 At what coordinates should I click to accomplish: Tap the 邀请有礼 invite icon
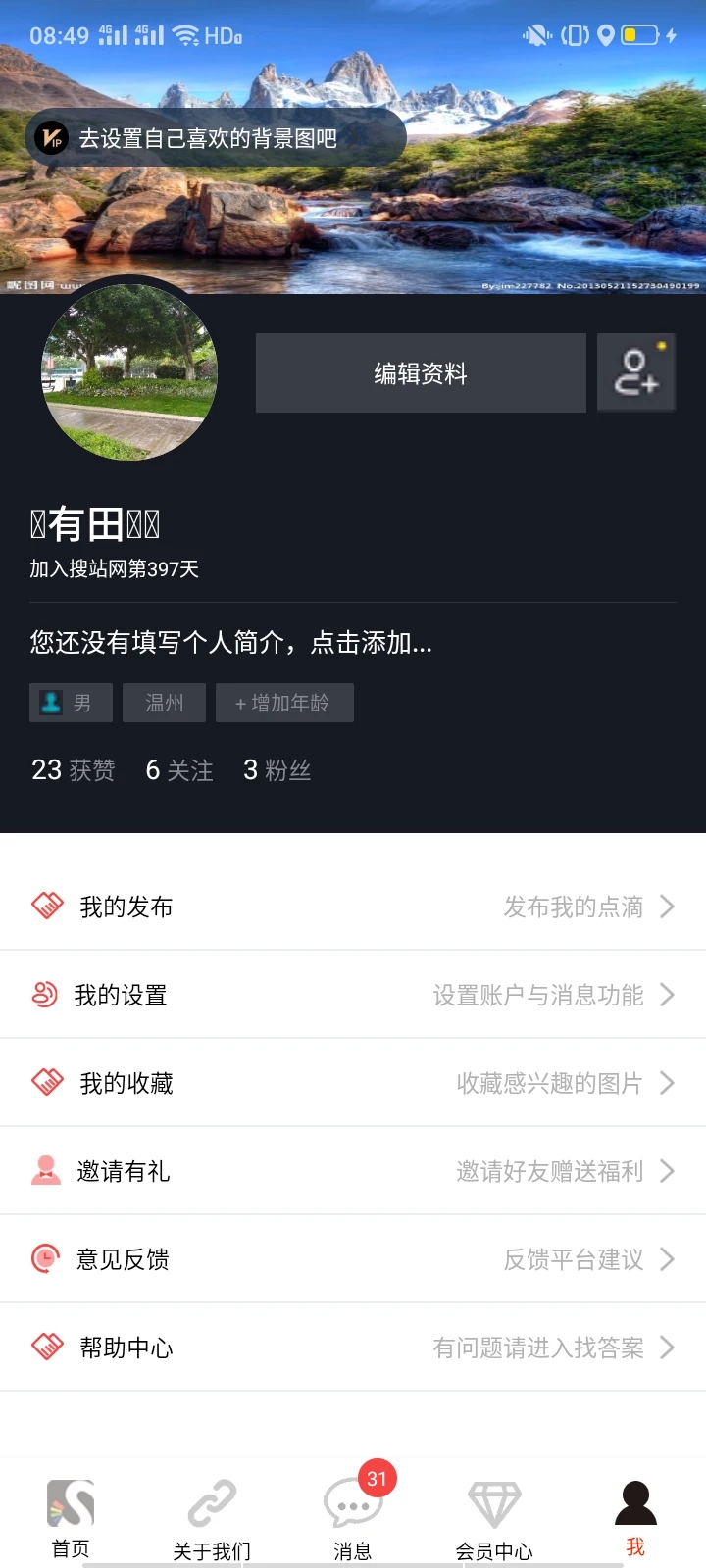tap(46, 1170)
